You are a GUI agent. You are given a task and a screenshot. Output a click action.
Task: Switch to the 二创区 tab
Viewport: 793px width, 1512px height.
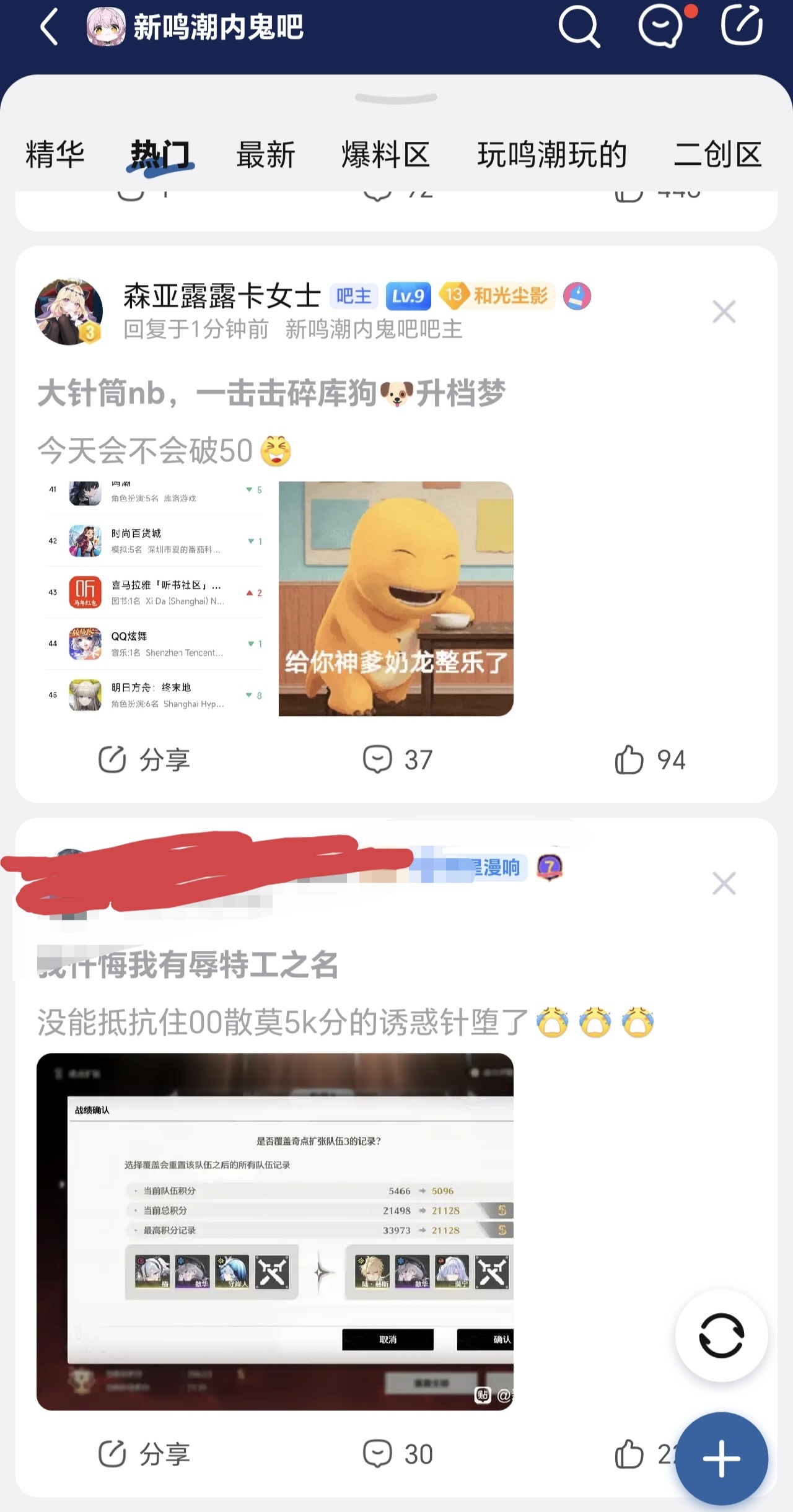click(717, 155)
